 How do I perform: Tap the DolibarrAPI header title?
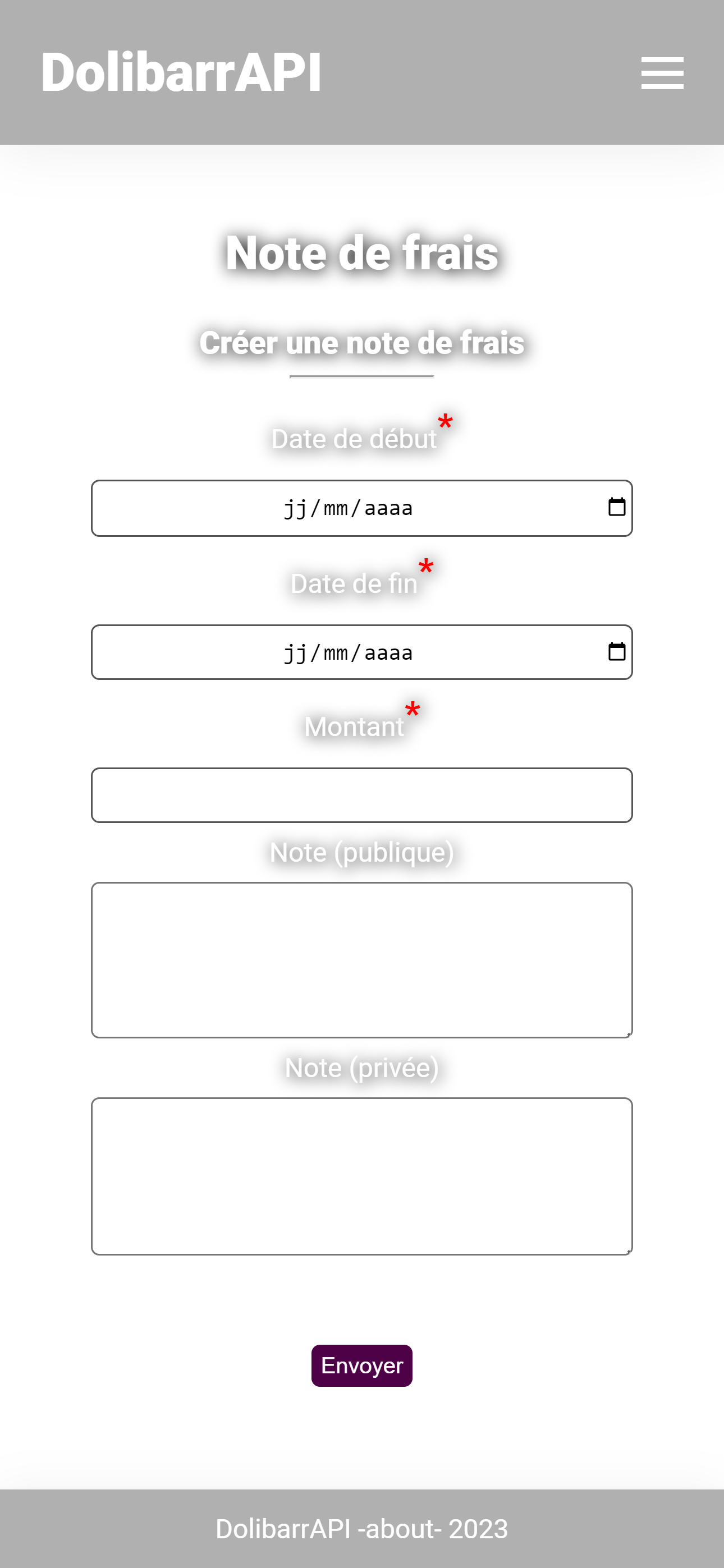pos(181,72)
